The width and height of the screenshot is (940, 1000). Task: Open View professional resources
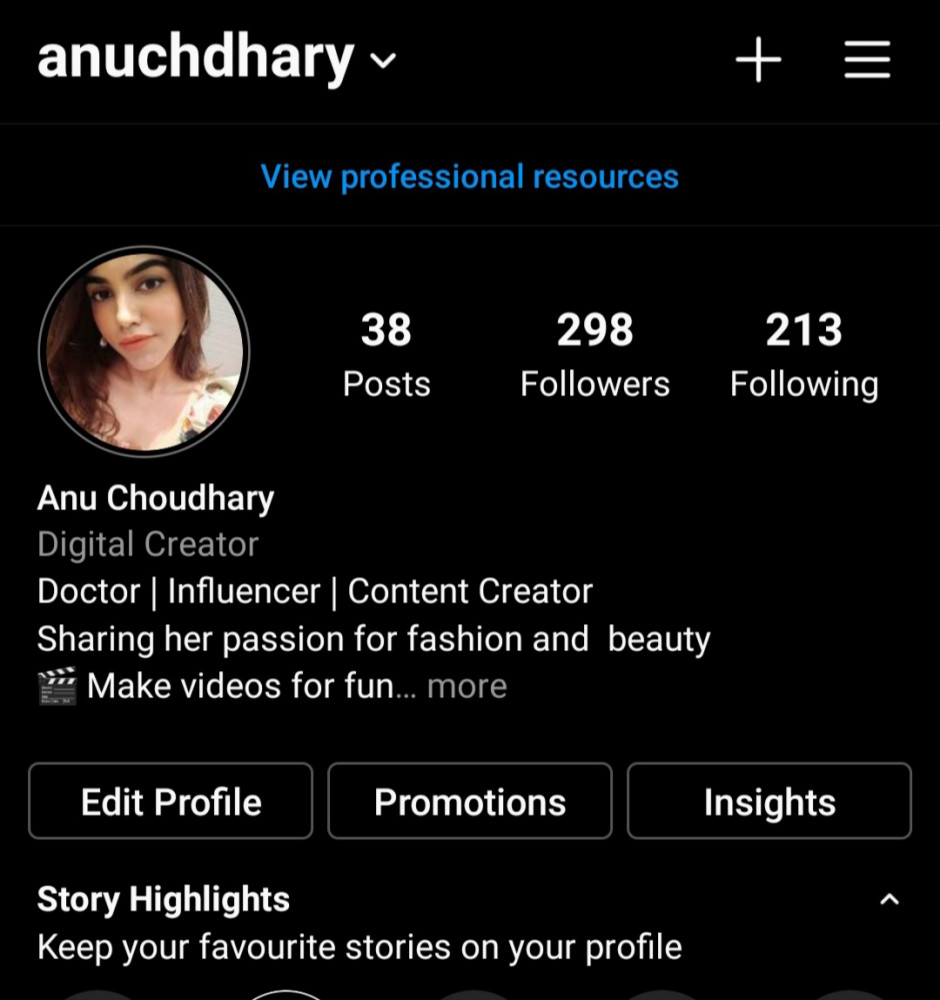click(x=470, y=177)
